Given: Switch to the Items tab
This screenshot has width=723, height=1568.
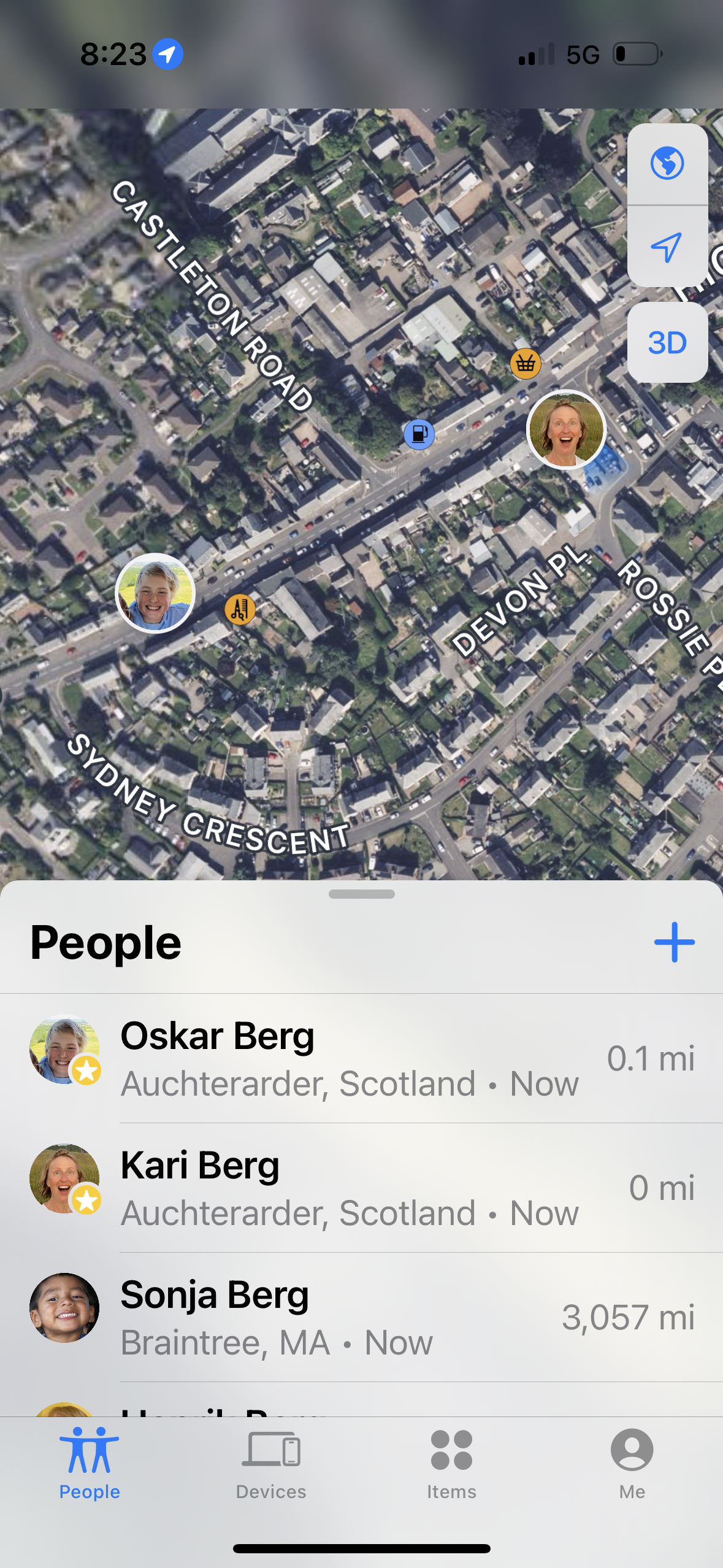Looking at the screenshot, I should (x=451, y=1464).
